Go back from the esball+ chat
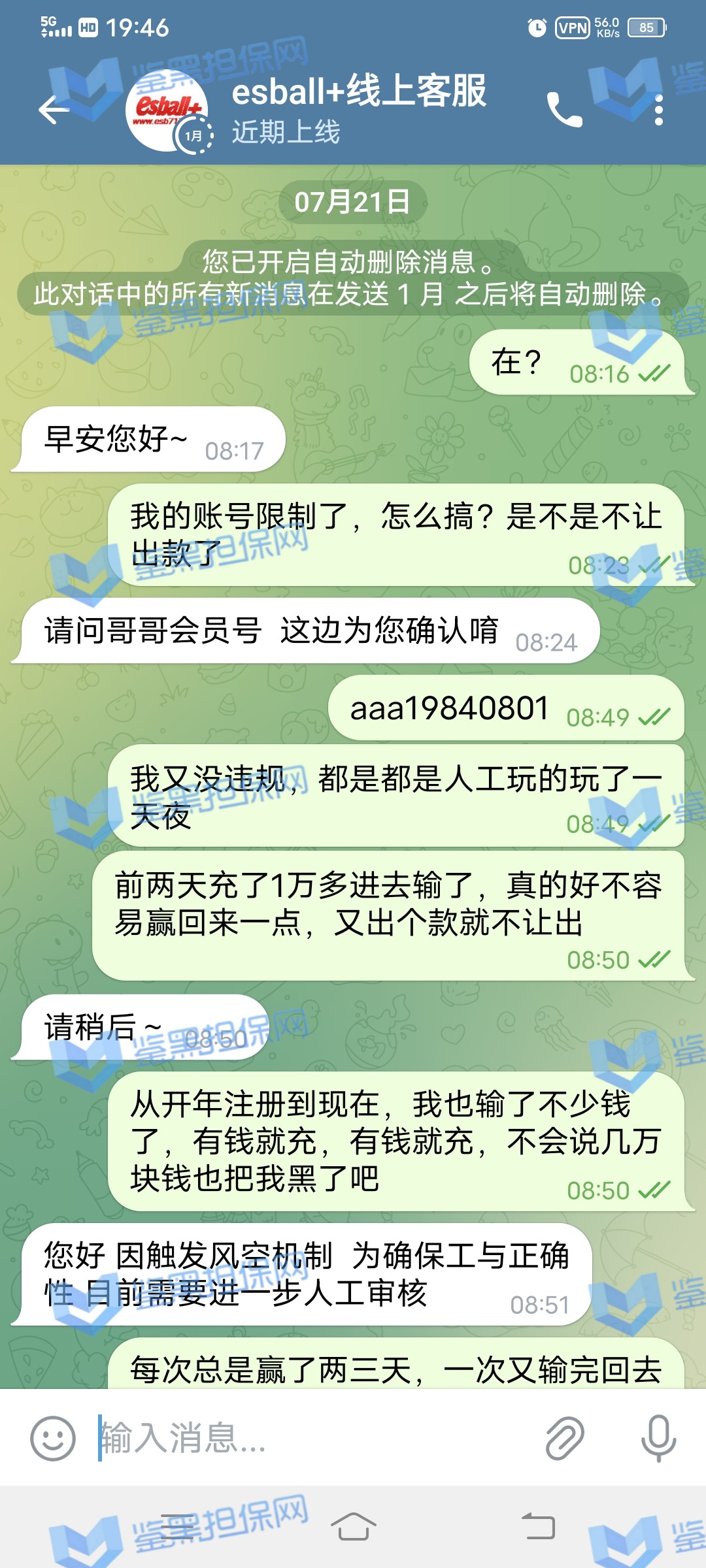The image size is (706, 1568). (x=54, y=110)
